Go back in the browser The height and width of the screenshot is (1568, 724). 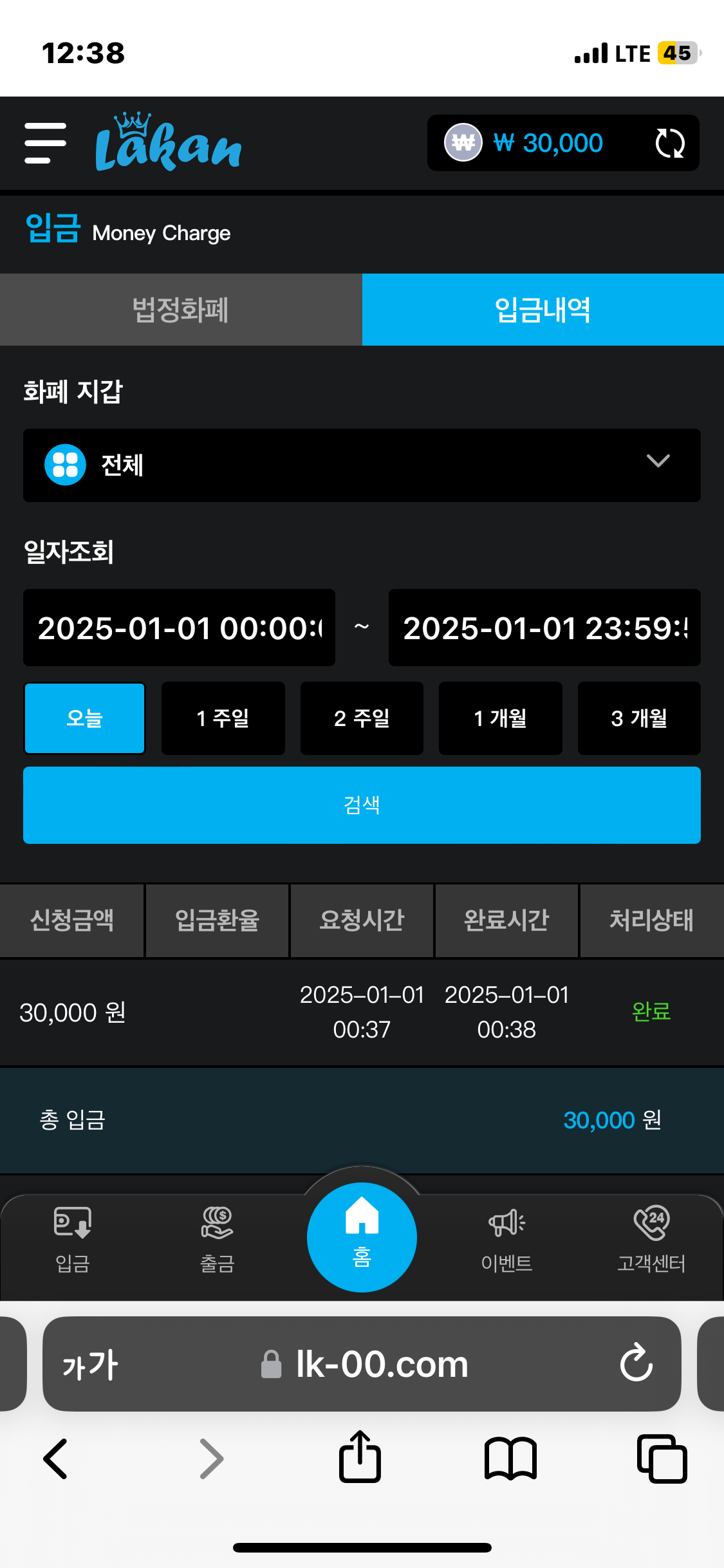point(55,1459)
